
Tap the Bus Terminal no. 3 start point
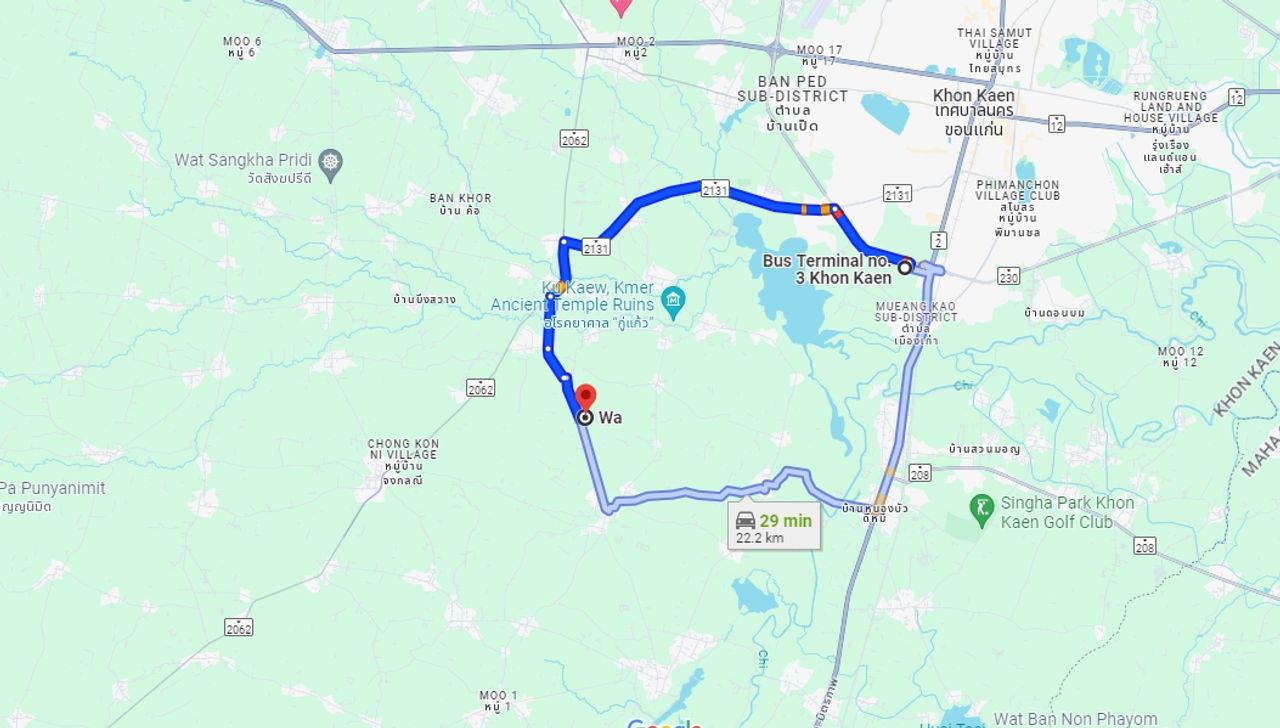pos(905,267)
